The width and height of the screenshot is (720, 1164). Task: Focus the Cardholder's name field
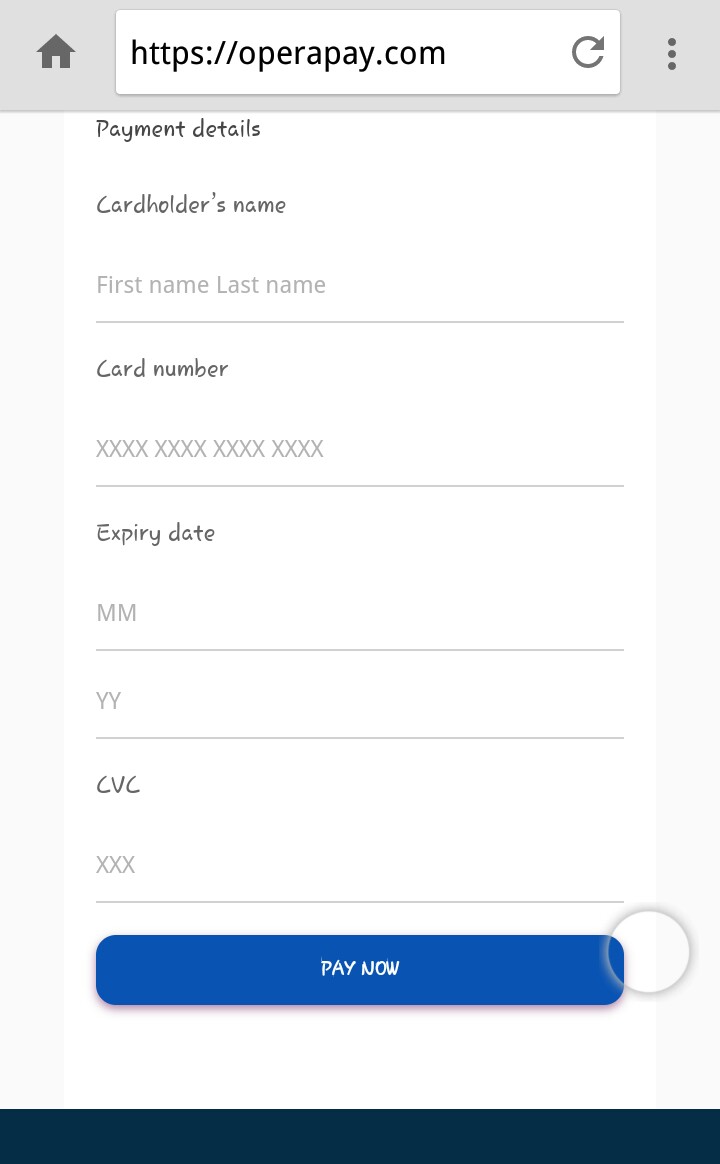[x=360, y=286]
